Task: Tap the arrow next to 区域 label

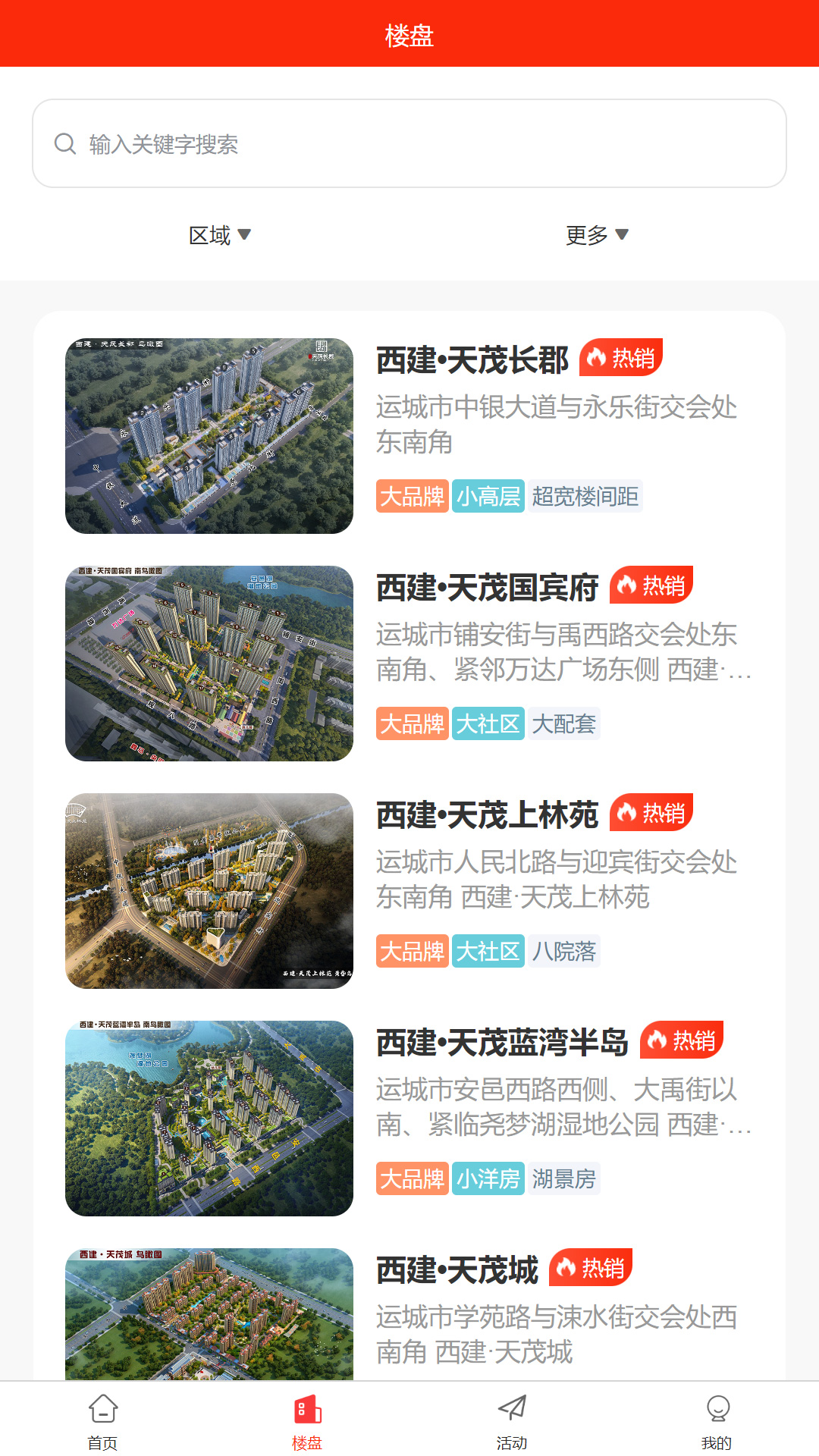Action: tap(246, 235)
